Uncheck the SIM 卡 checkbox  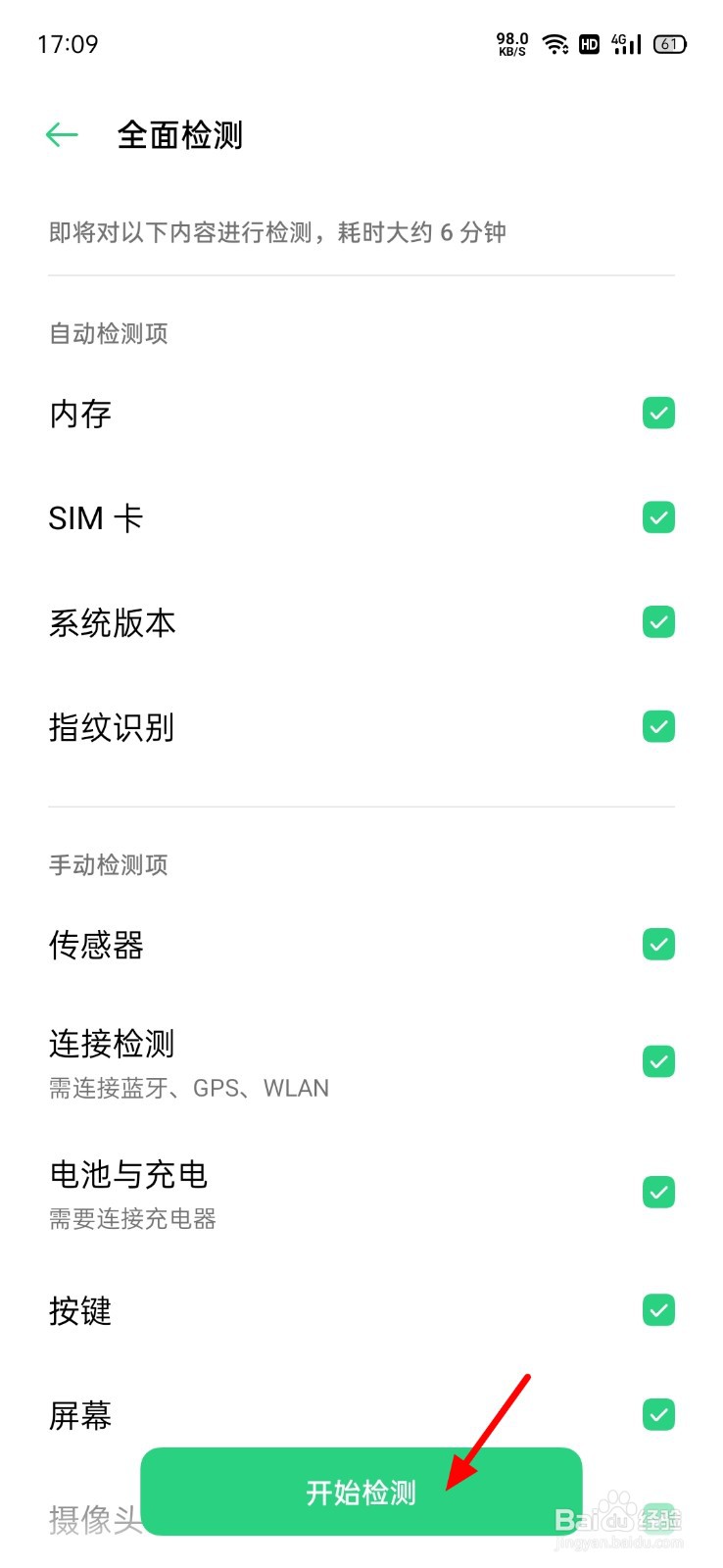658,517
